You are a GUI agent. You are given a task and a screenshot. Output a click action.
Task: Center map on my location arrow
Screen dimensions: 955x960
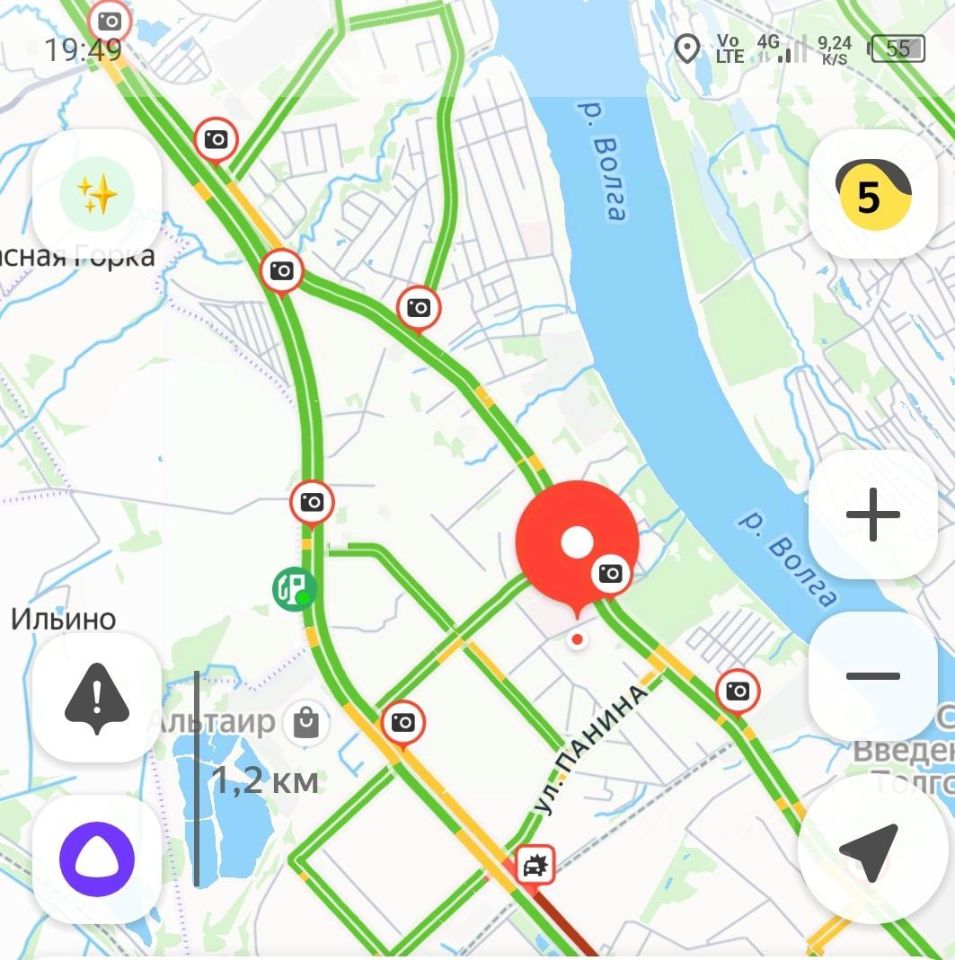coord(868,851)
